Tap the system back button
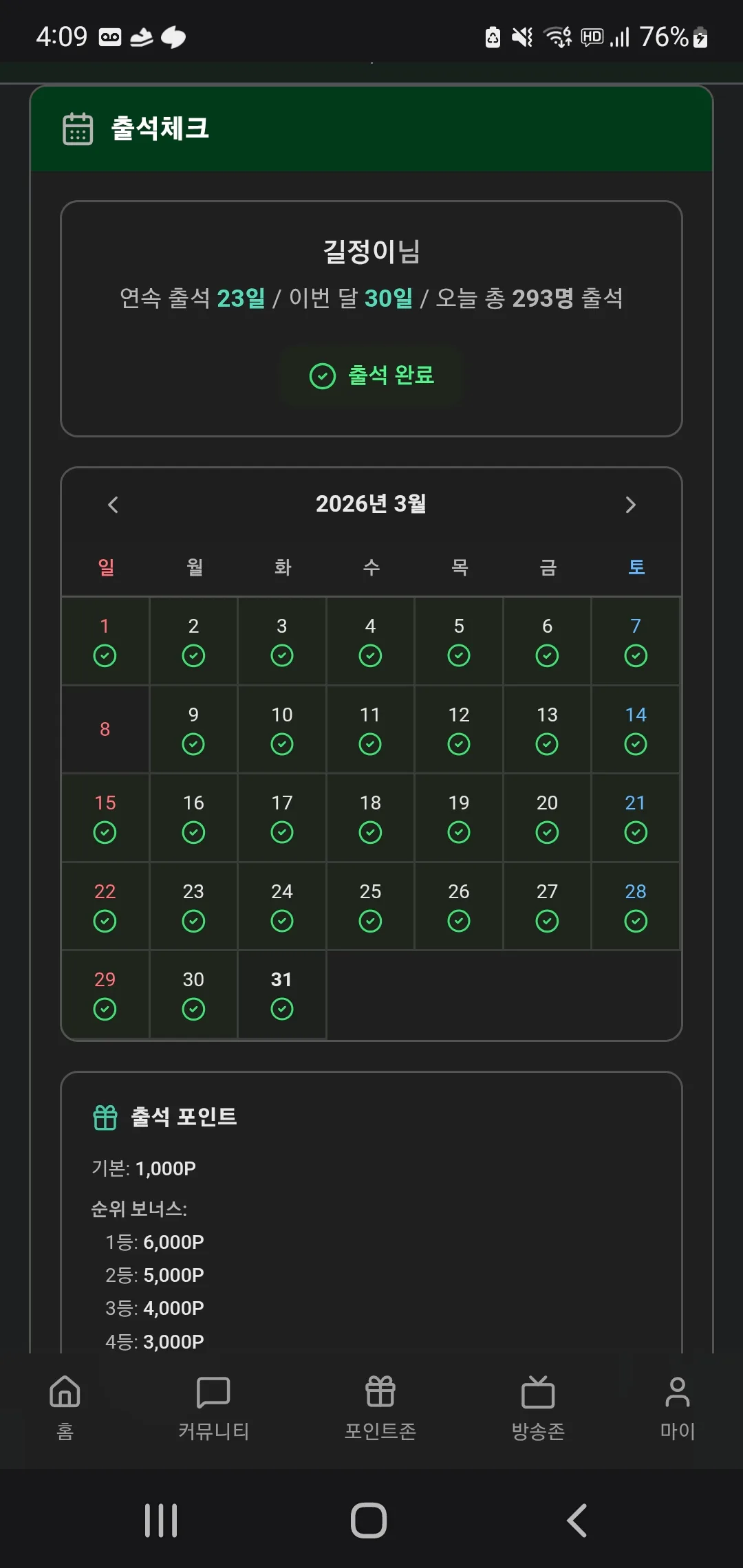 pyautogui.click(x=577, y=1520)
